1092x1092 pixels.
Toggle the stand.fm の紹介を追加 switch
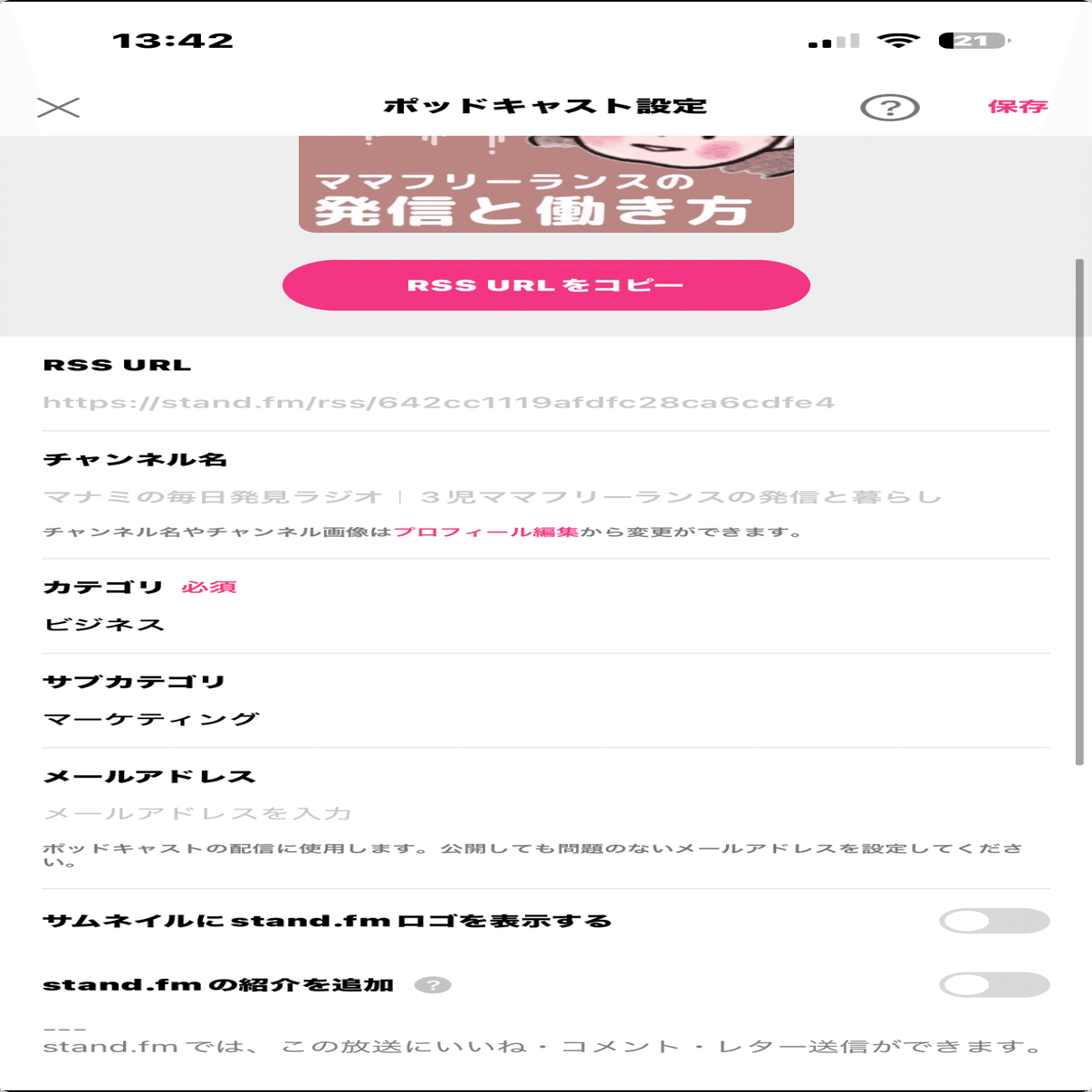(x=993, y=985)
